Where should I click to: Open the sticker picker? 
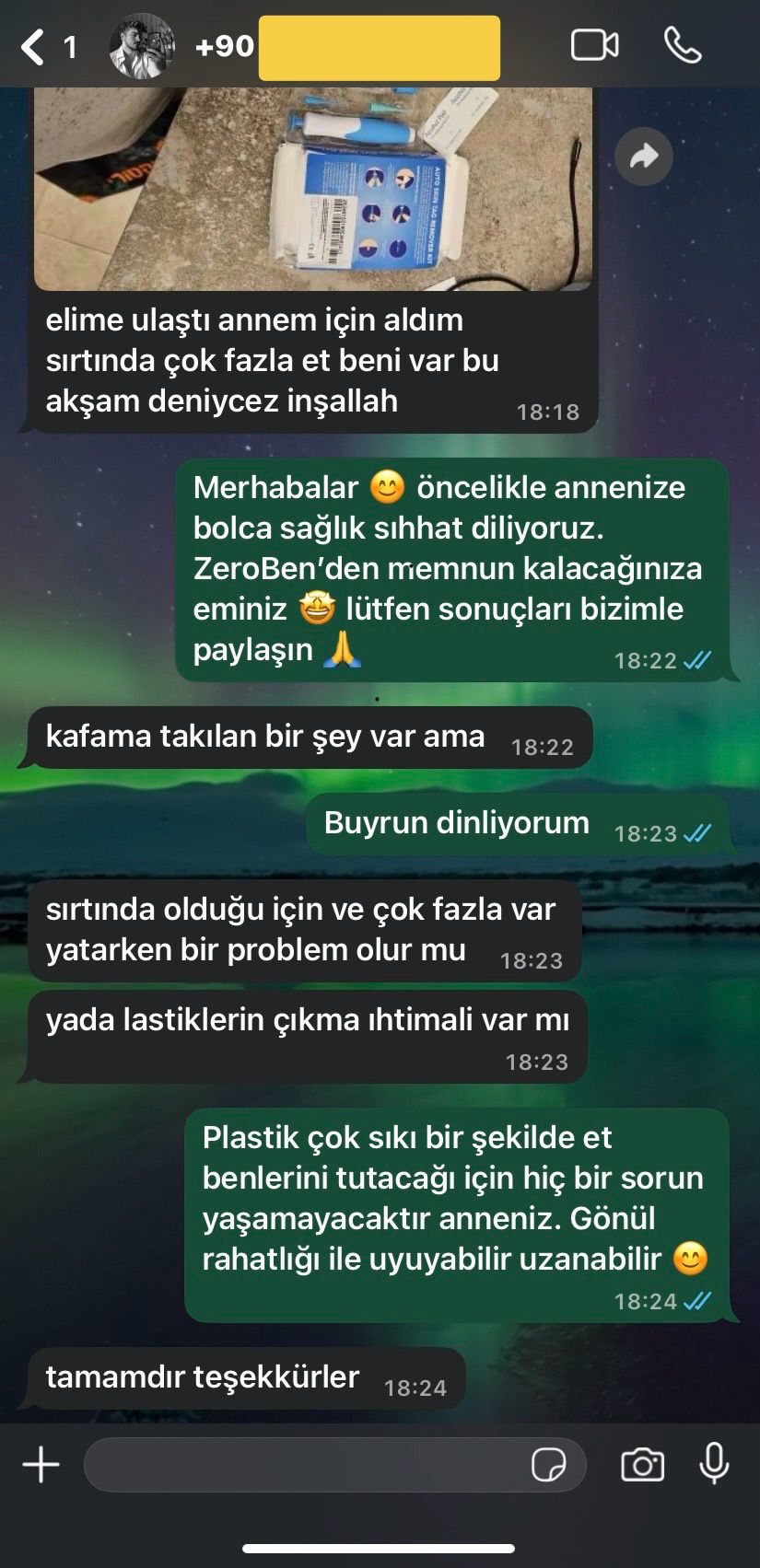point(548,1464)
